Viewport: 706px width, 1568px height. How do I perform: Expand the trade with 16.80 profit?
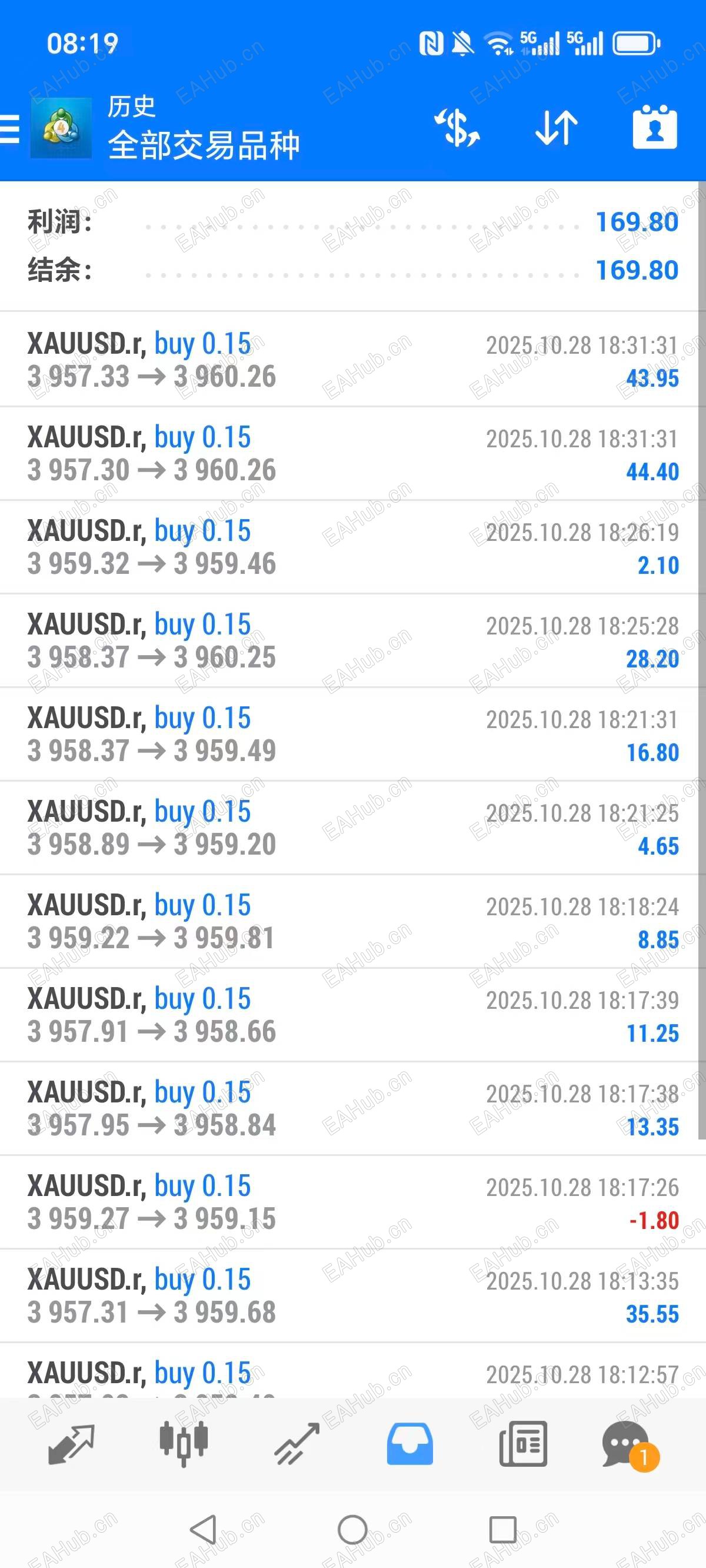[x=352, y=735]
